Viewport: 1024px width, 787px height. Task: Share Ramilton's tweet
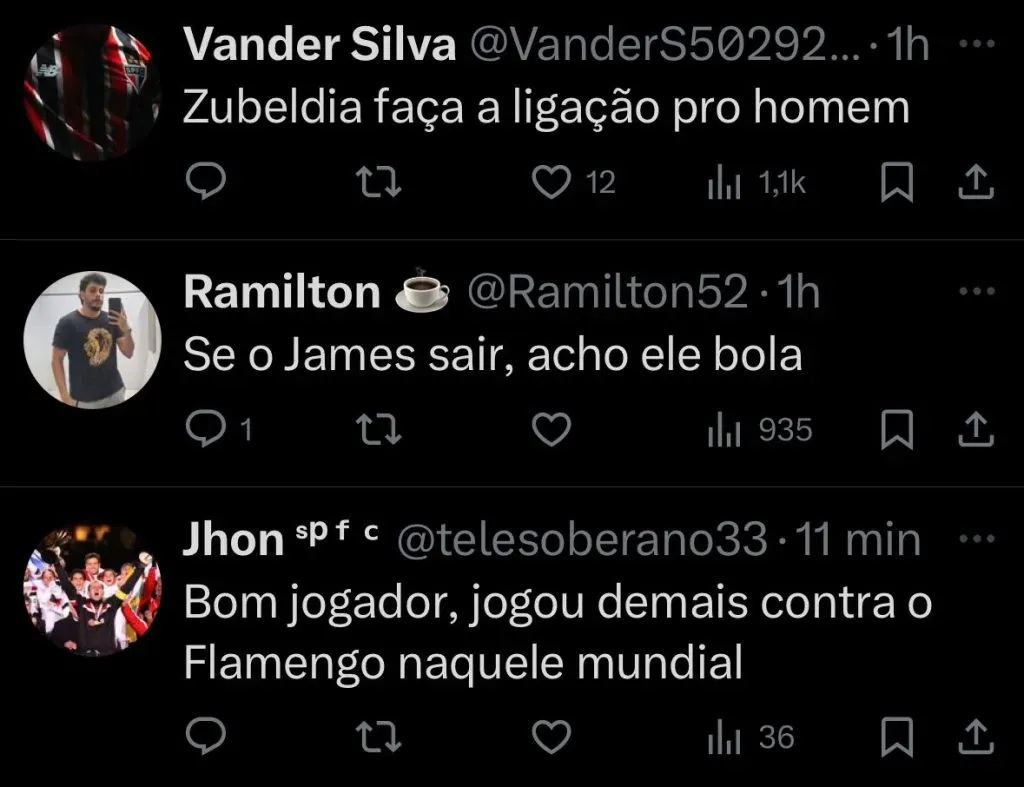click(976, 430)
